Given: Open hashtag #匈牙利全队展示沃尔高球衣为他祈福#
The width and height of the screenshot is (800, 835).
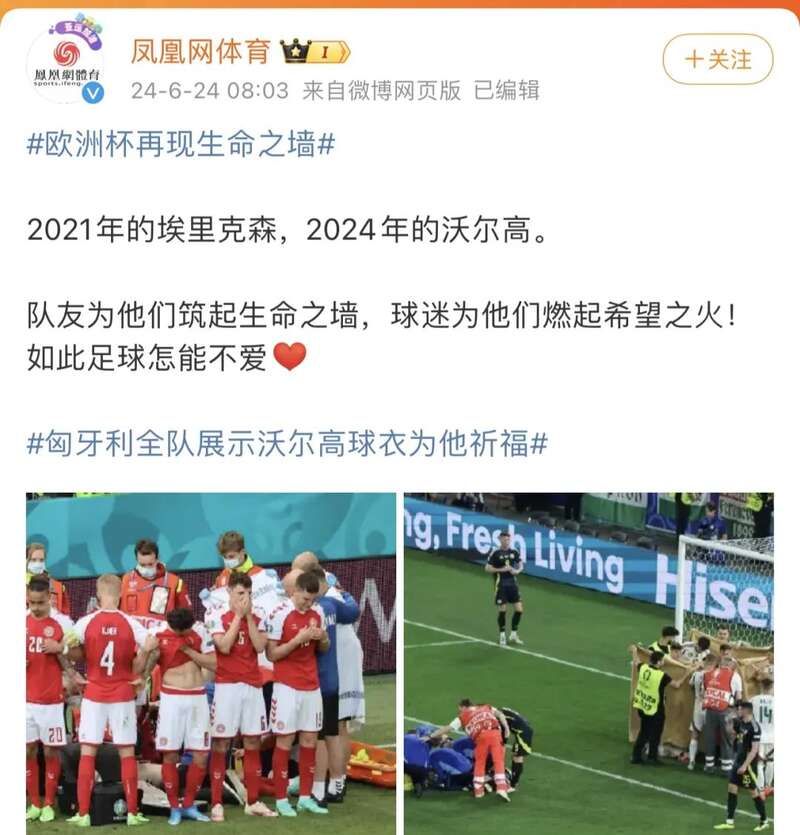Looking at the screenshot, I should coord(287,443).
